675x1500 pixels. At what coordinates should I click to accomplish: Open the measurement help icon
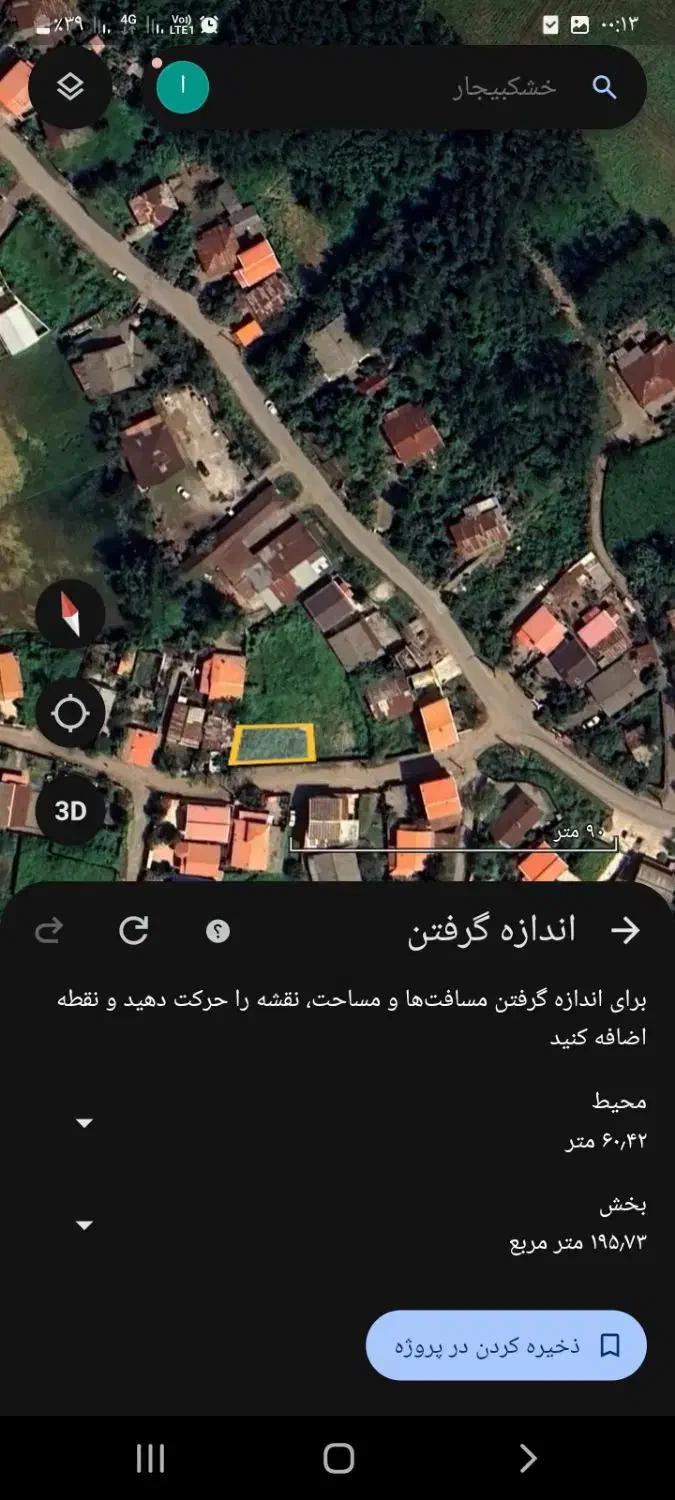pyautogui.click(x=218, y=931)
